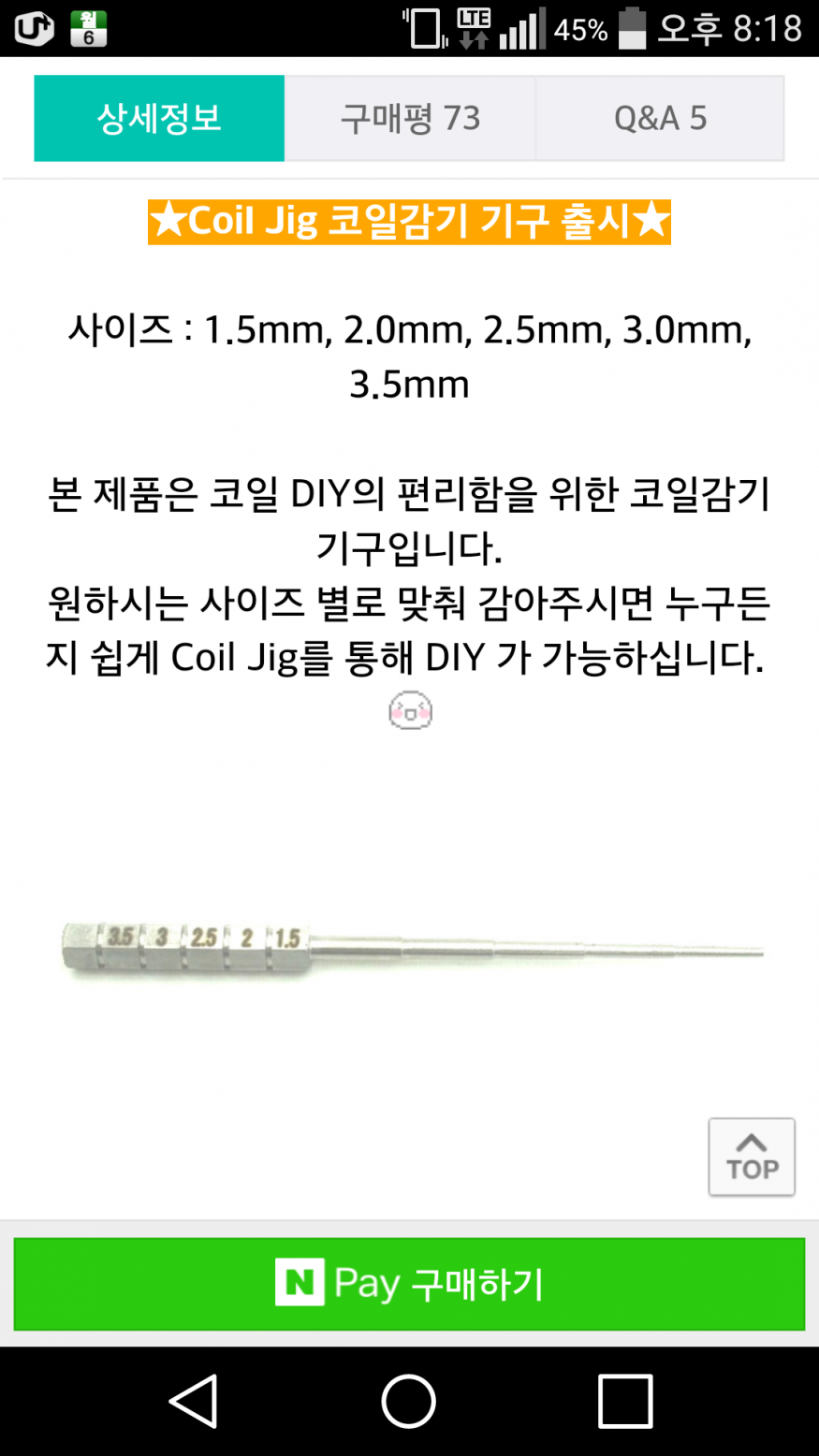Jump back up with the TOP button
The image size is (819, 1456).
(752, 1158)
